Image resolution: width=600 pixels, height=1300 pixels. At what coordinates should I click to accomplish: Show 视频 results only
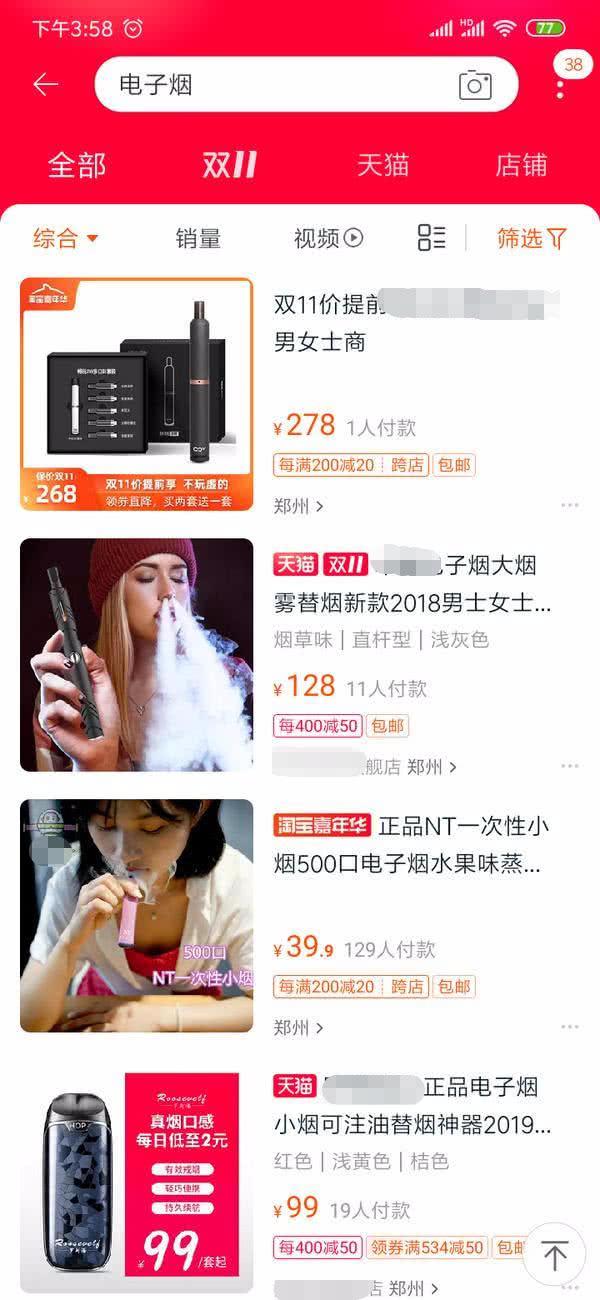[x=328, y=238]
